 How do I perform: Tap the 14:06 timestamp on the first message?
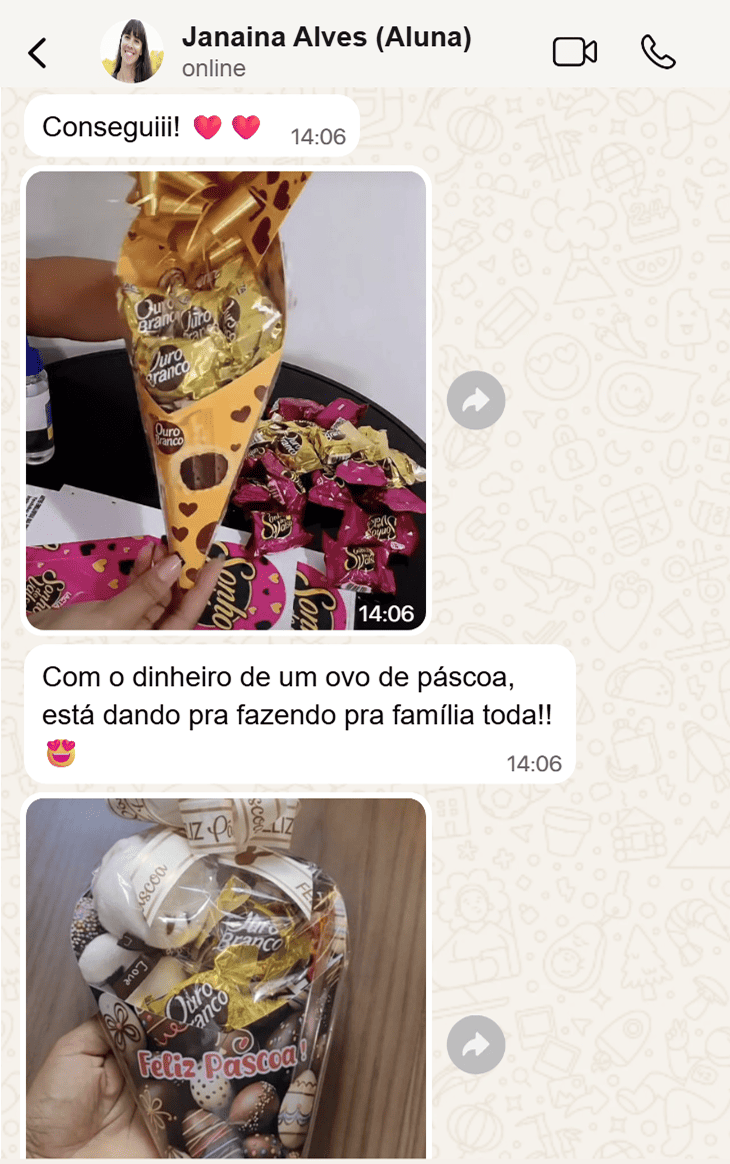click(318, 134)
